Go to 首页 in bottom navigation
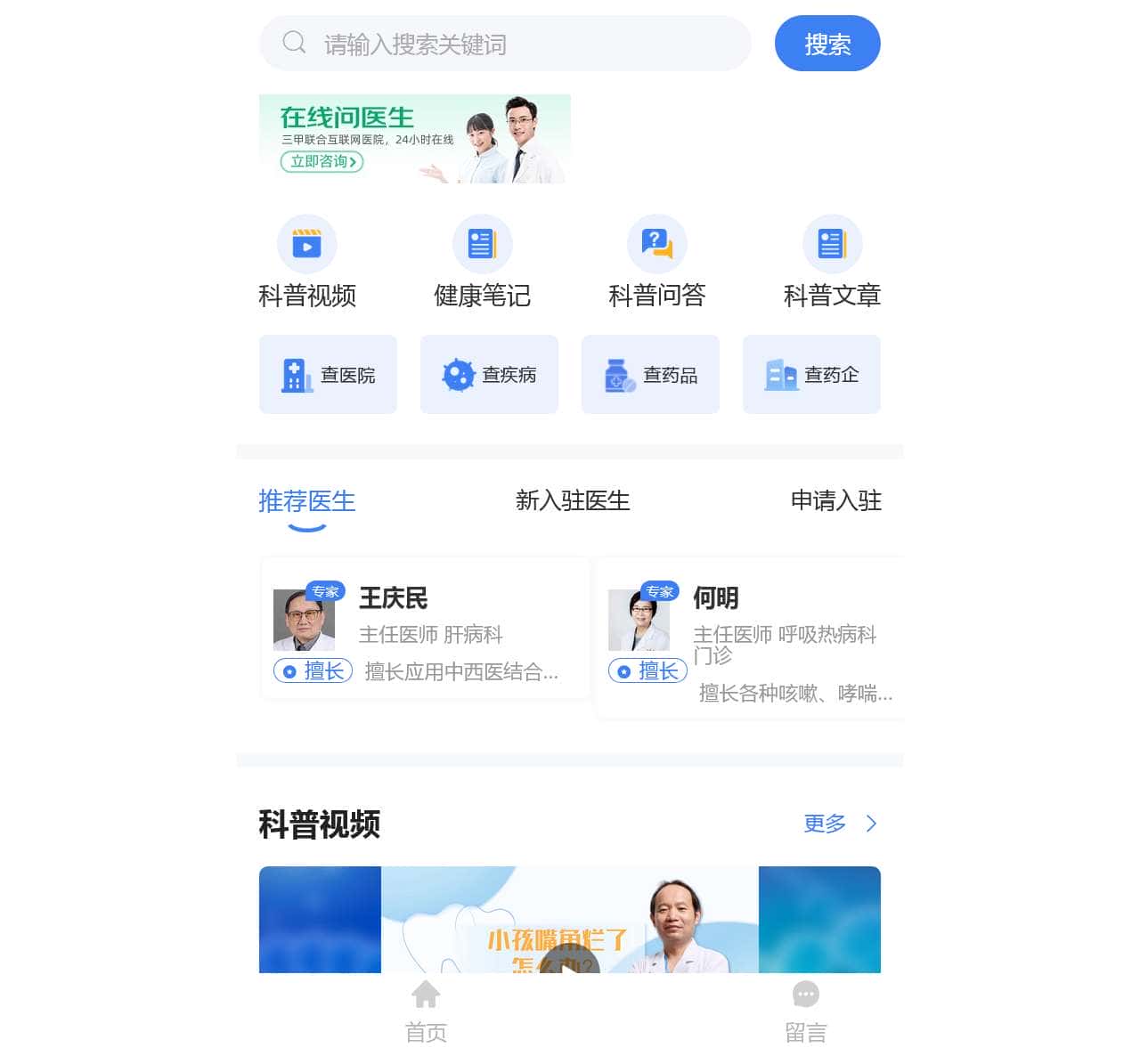This screenshot has height=1064, width=1140. (426, 1011)
